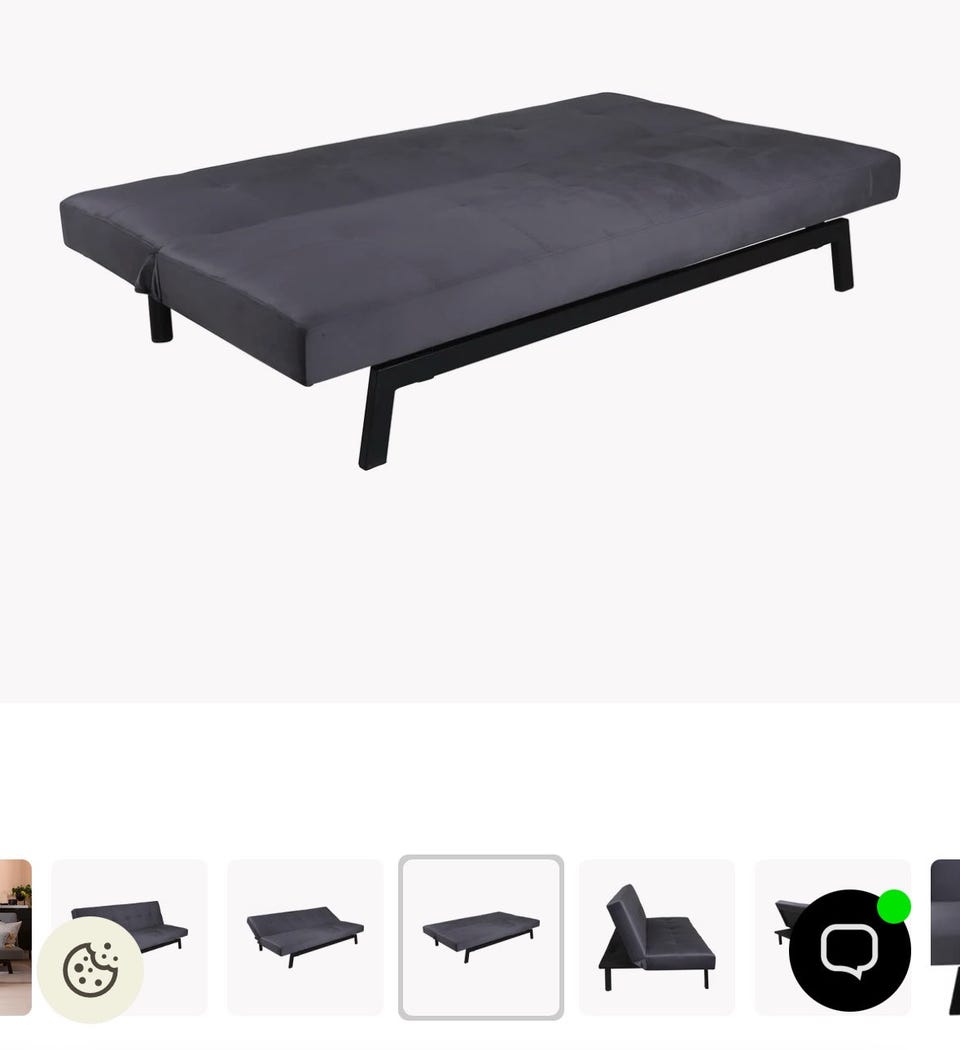The height and width of the screenshot is (1050, 960).
Task: Open the cookie settings button
Action: 90,969
